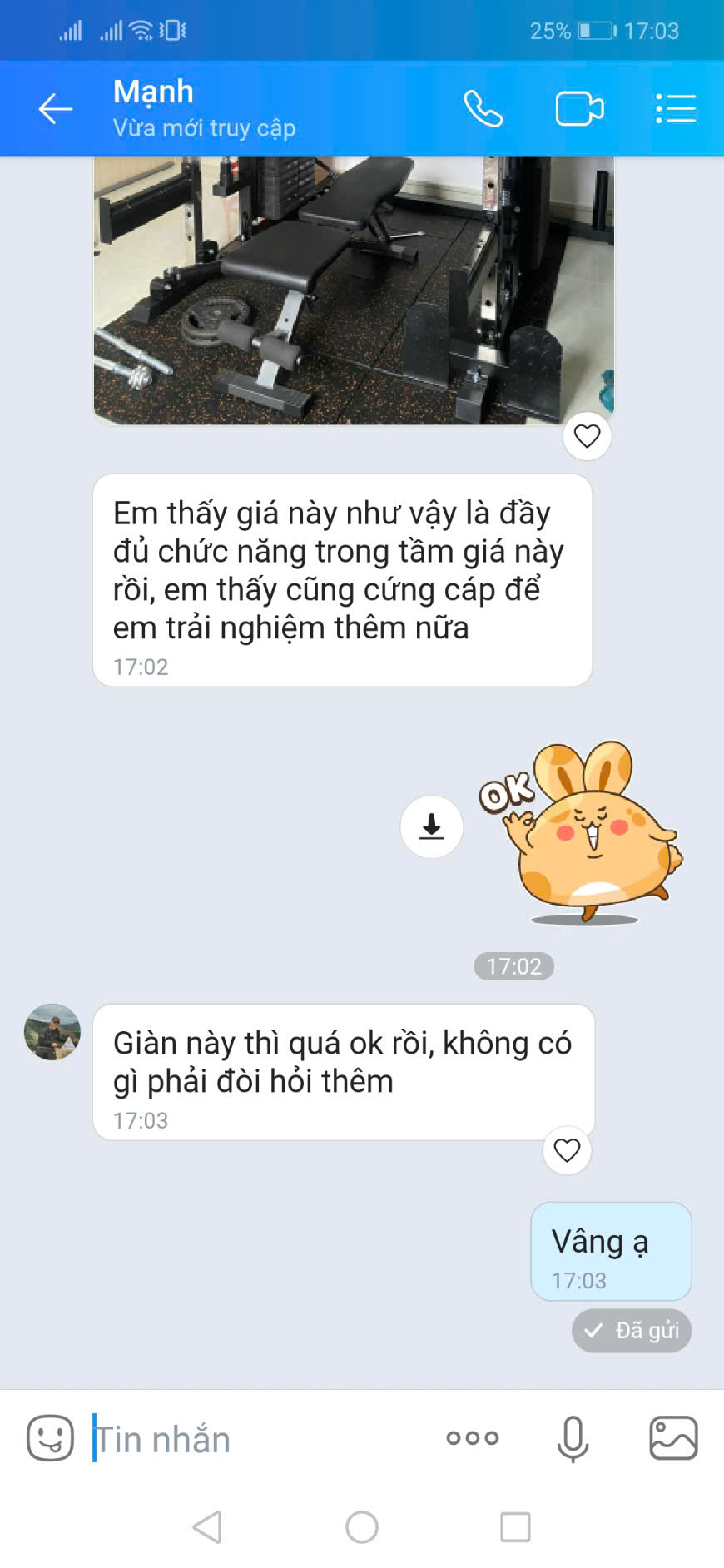This screenshot has width=724, height=1568.
Task: Record a voice message
Action: [x=573, y=1438]
